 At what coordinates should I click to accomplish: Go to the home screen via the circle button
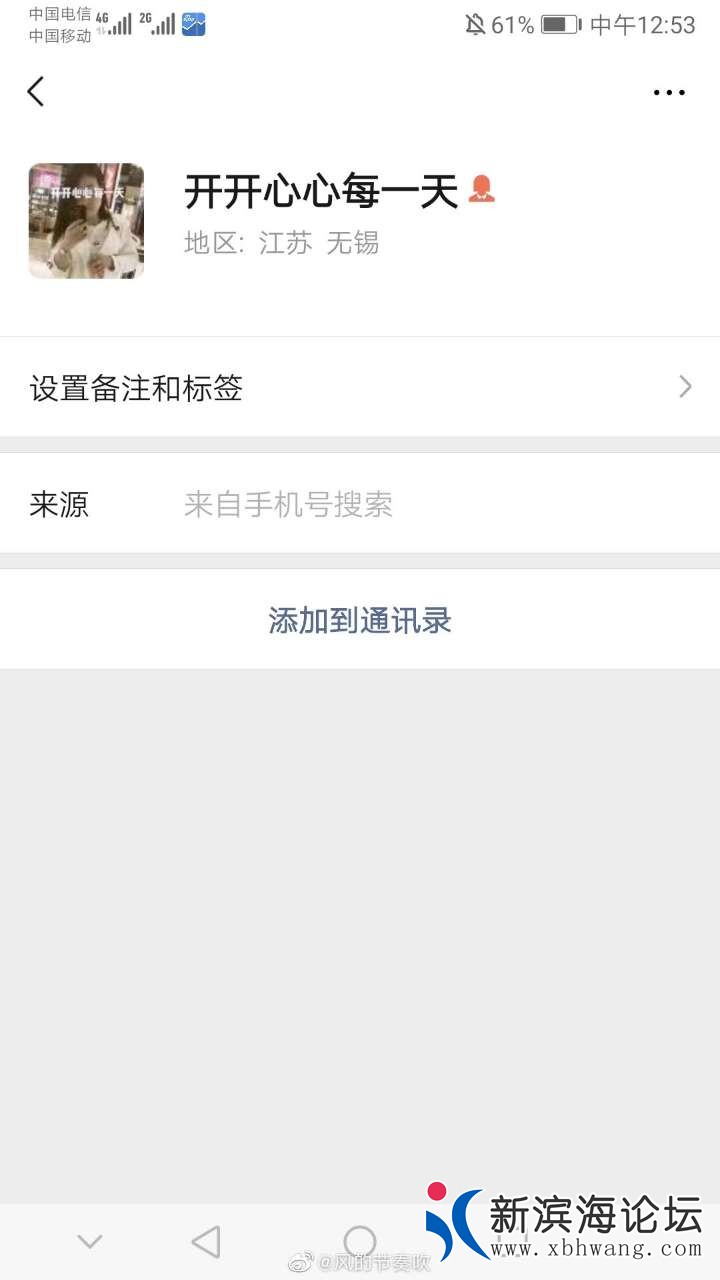click(360, 1242)
